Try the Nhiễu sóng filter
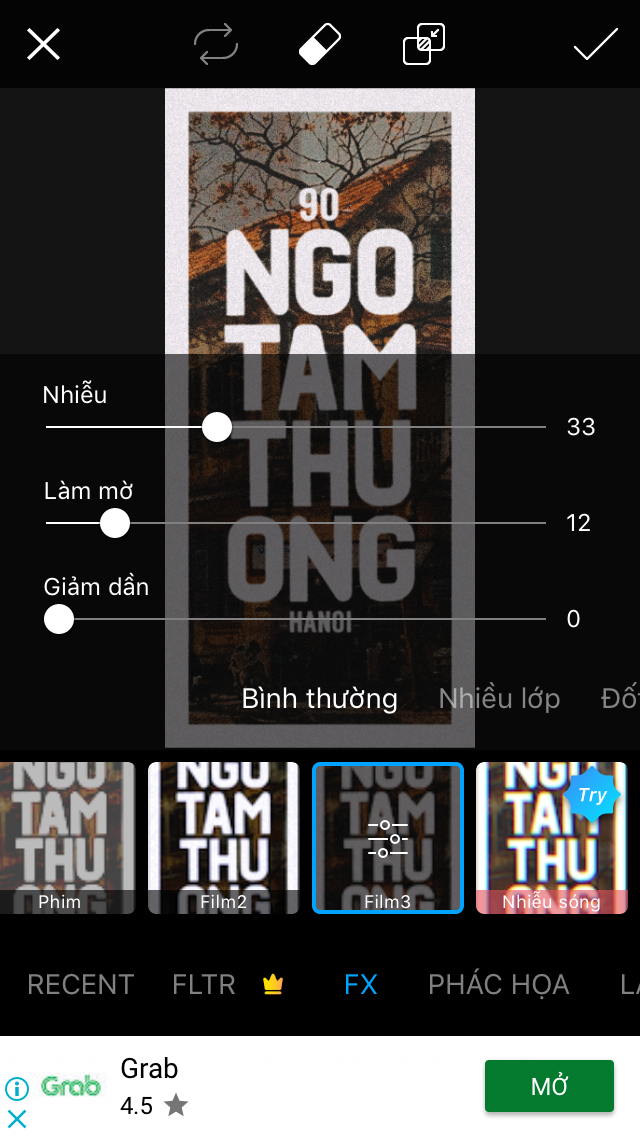640x1136 pixels. (x=551, y=838)
